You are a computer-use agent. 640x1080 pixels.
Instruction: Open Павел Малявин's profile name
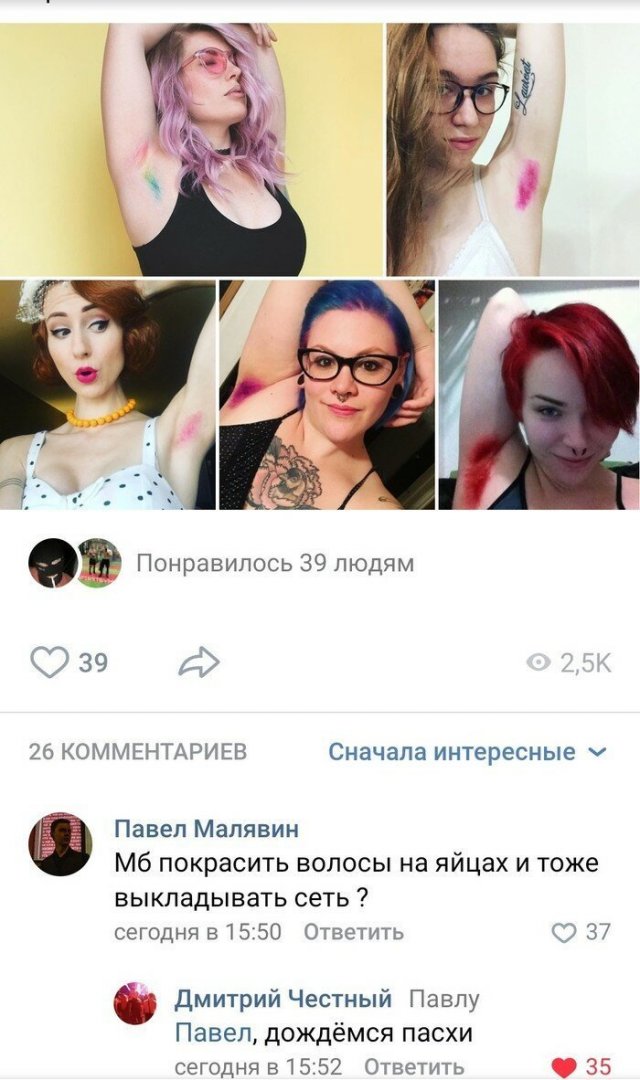(206, 829)
